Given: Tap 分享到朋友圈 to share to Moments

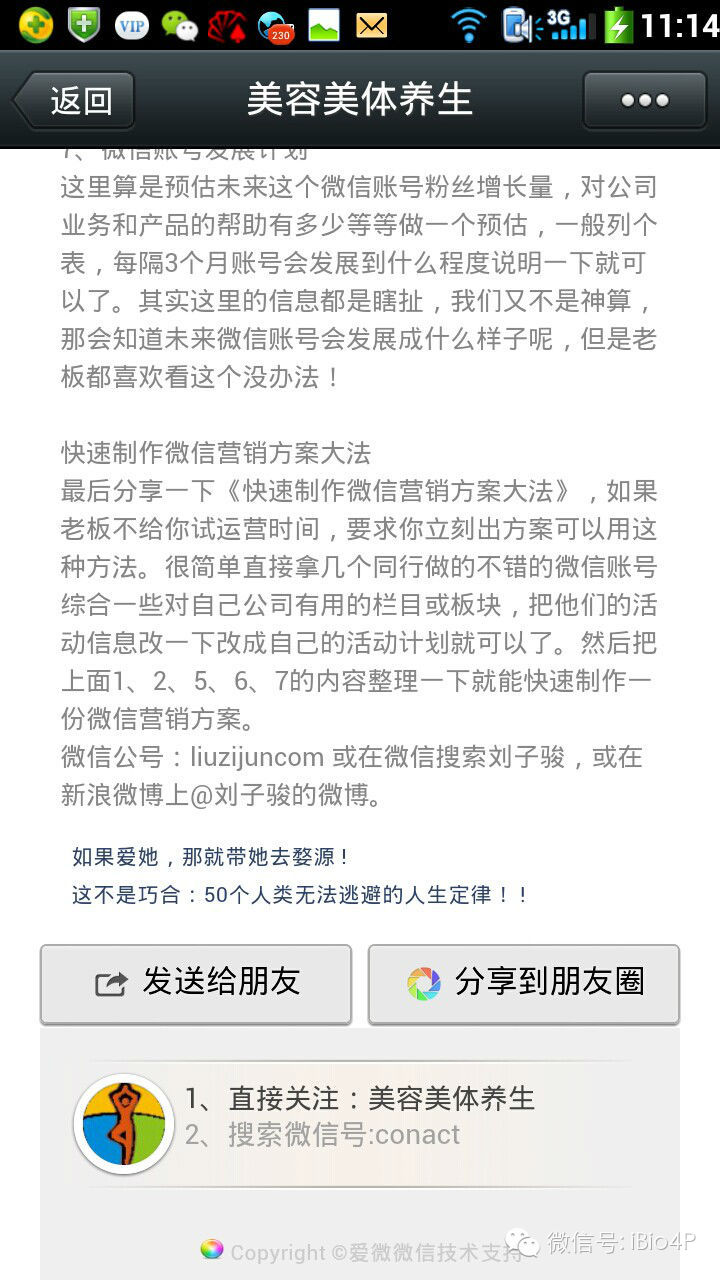Looking at the screenshot, I should [x=524, y=983].
